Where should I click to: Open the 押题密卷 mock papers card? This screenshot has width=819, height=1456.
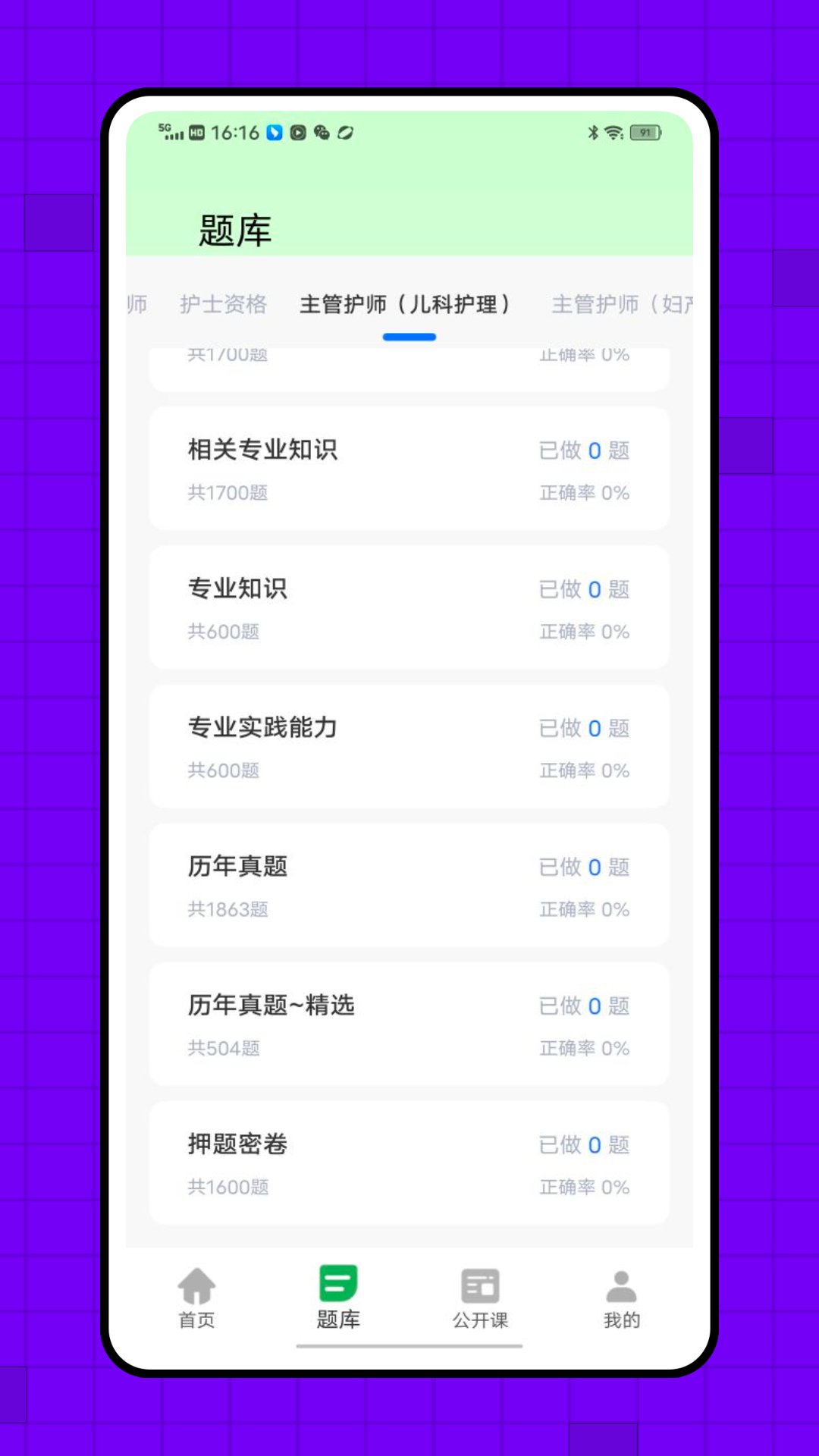click(409, 1163)
